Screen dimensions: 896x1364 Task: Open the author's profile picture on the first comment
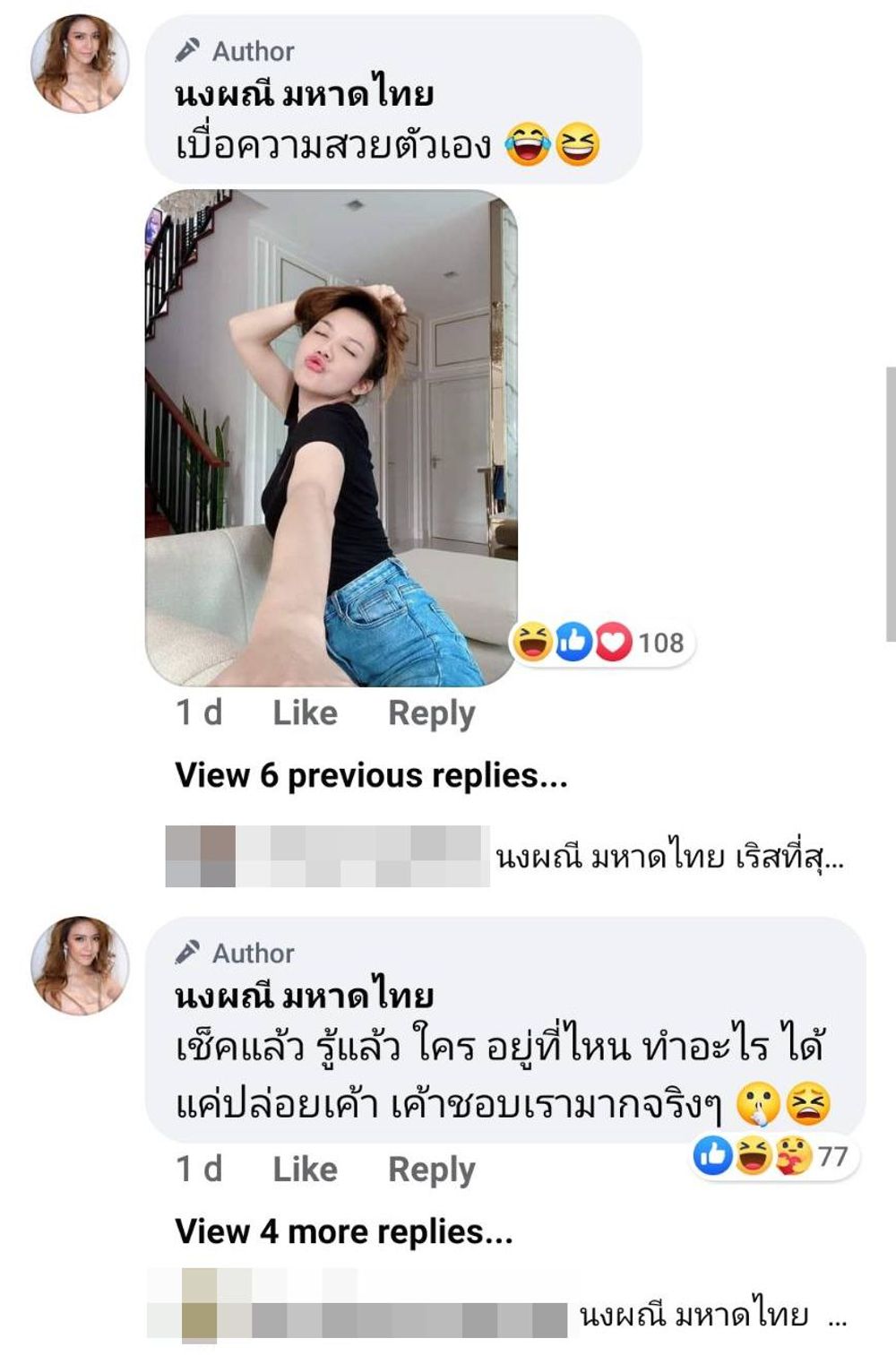(x=80, y=64)
